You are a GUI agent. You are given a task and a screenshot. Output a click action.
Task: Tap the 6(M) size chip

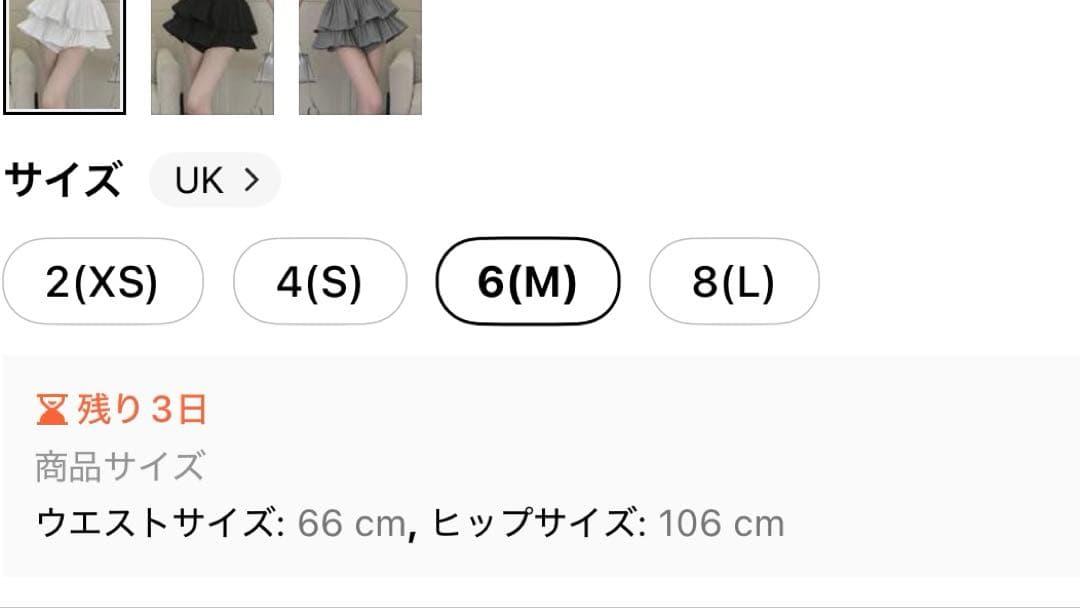pyautogui.click(x=528, y=283)
